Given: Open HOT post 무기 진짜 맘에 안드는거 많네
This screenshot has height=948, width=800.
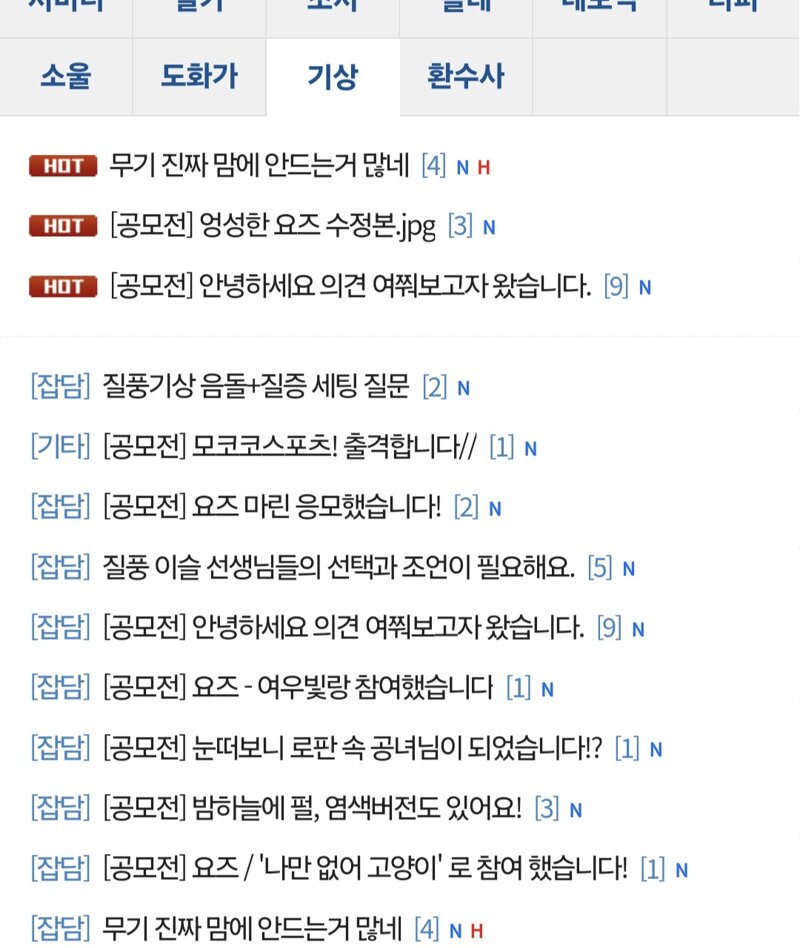Looking at the screenshot, I should 259,166.
